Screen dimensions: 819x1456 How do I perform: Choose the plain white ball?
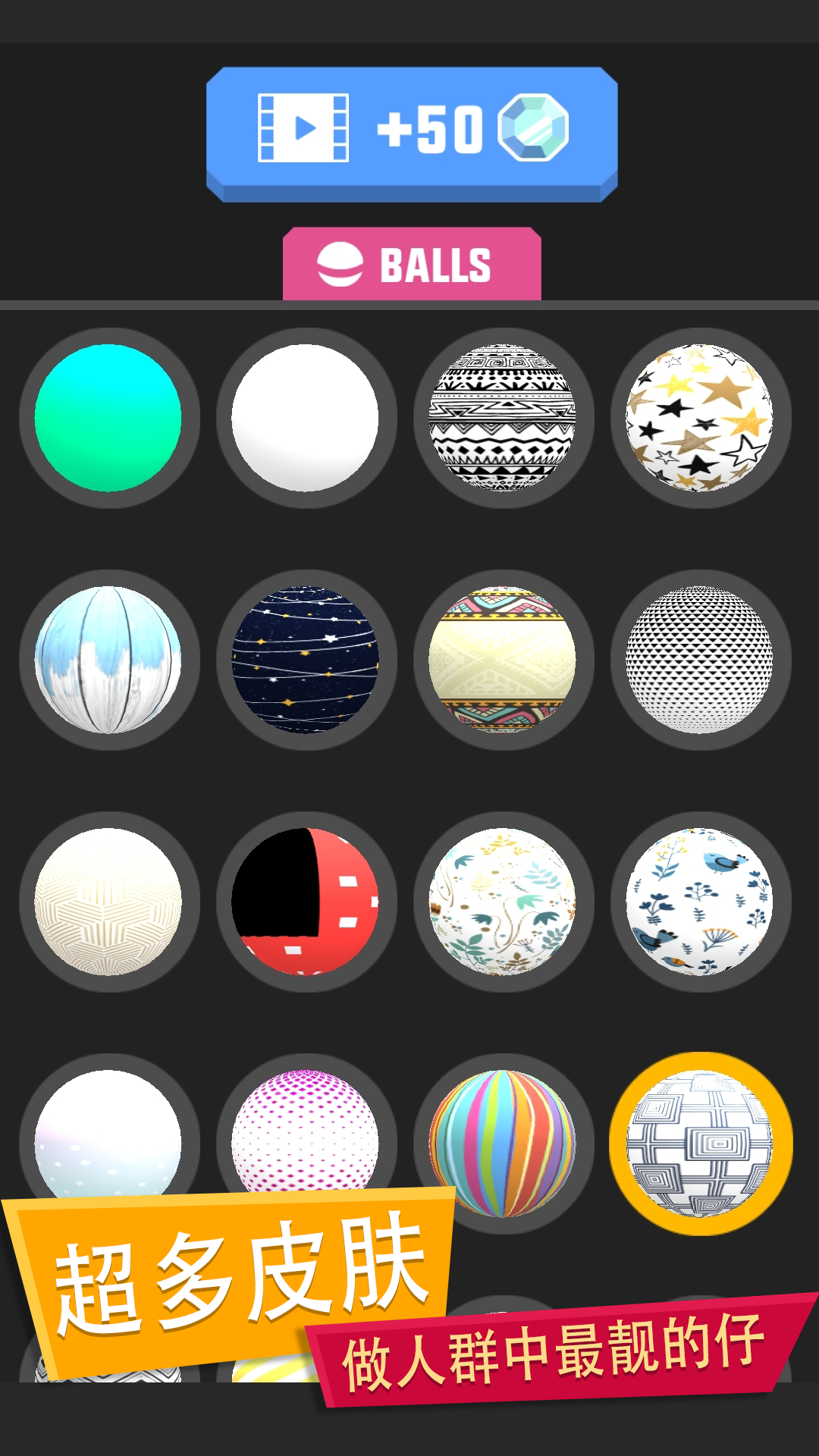click(306, 418)
